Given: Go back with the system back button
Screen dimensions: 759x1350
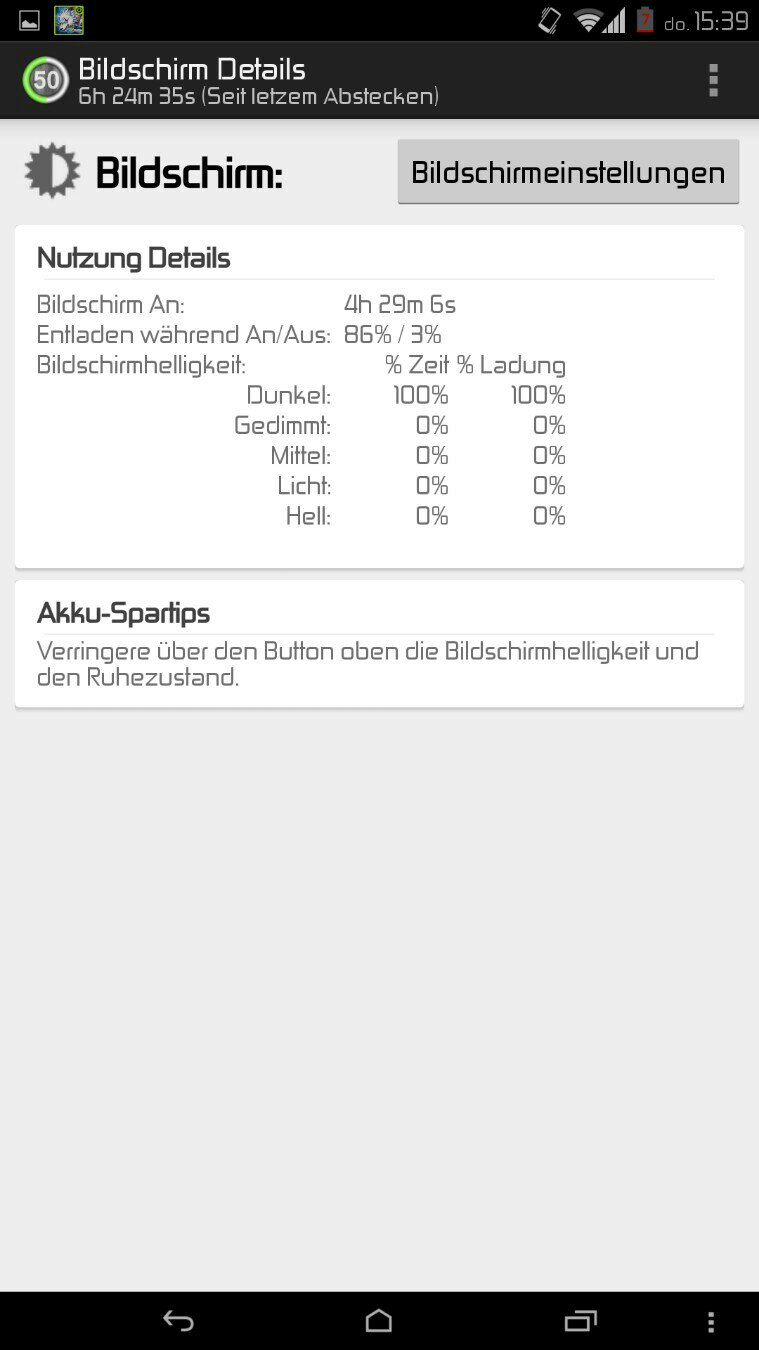Looking at the screenshot, I should click(178, 1321).
